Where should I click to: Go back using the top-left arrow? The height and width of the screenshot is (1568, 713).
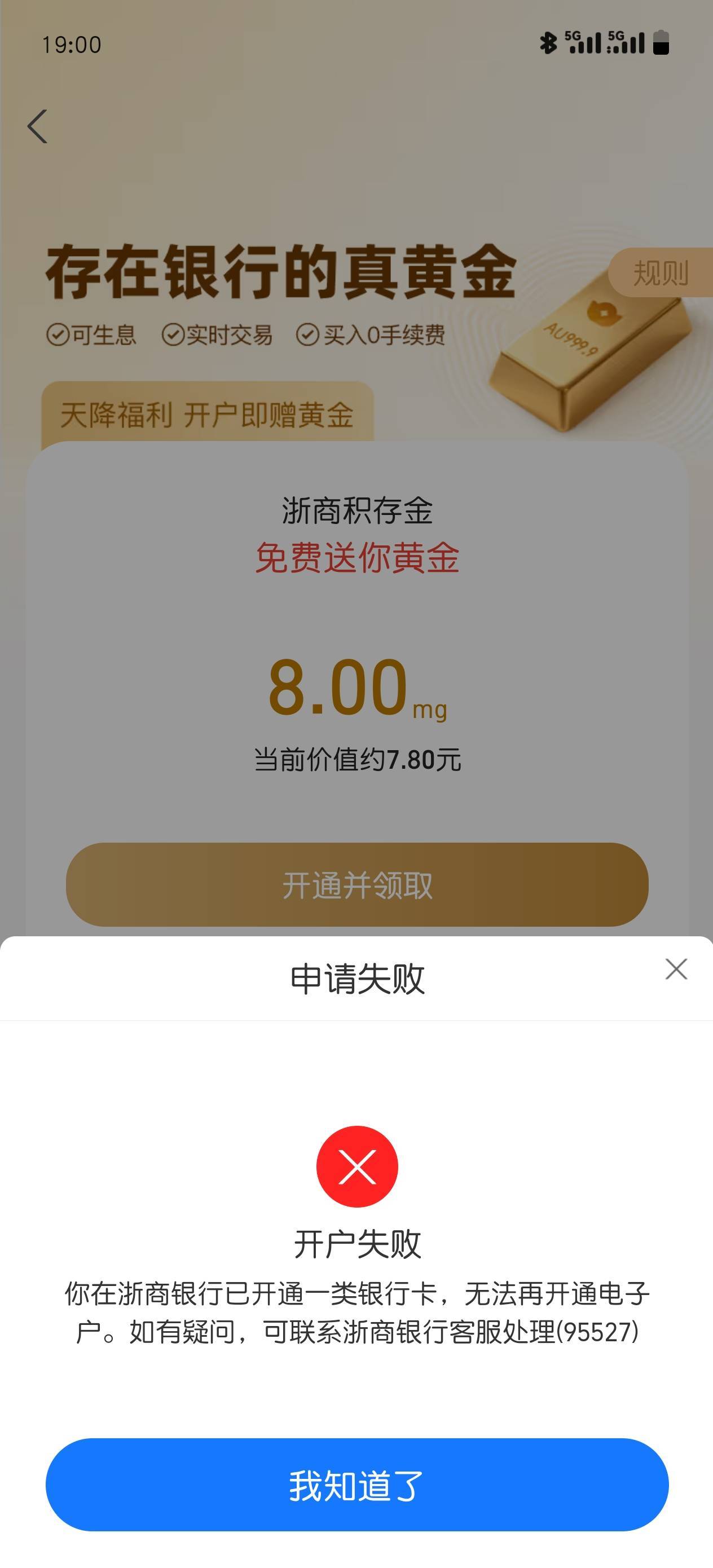pos(38,126)
